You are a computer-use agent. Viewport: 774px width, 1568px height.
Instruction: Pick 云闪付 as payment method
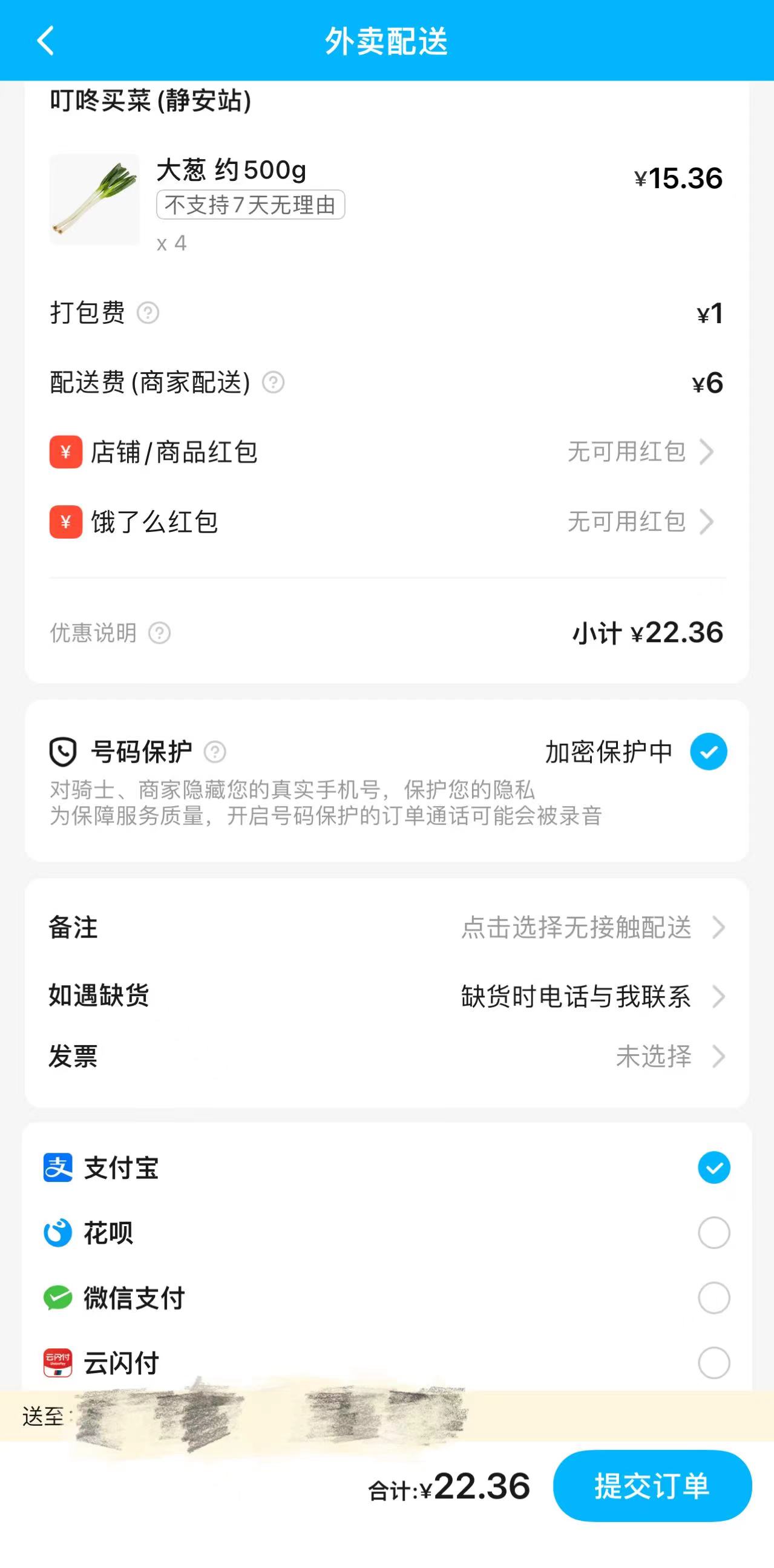[x=713, y=1363]
